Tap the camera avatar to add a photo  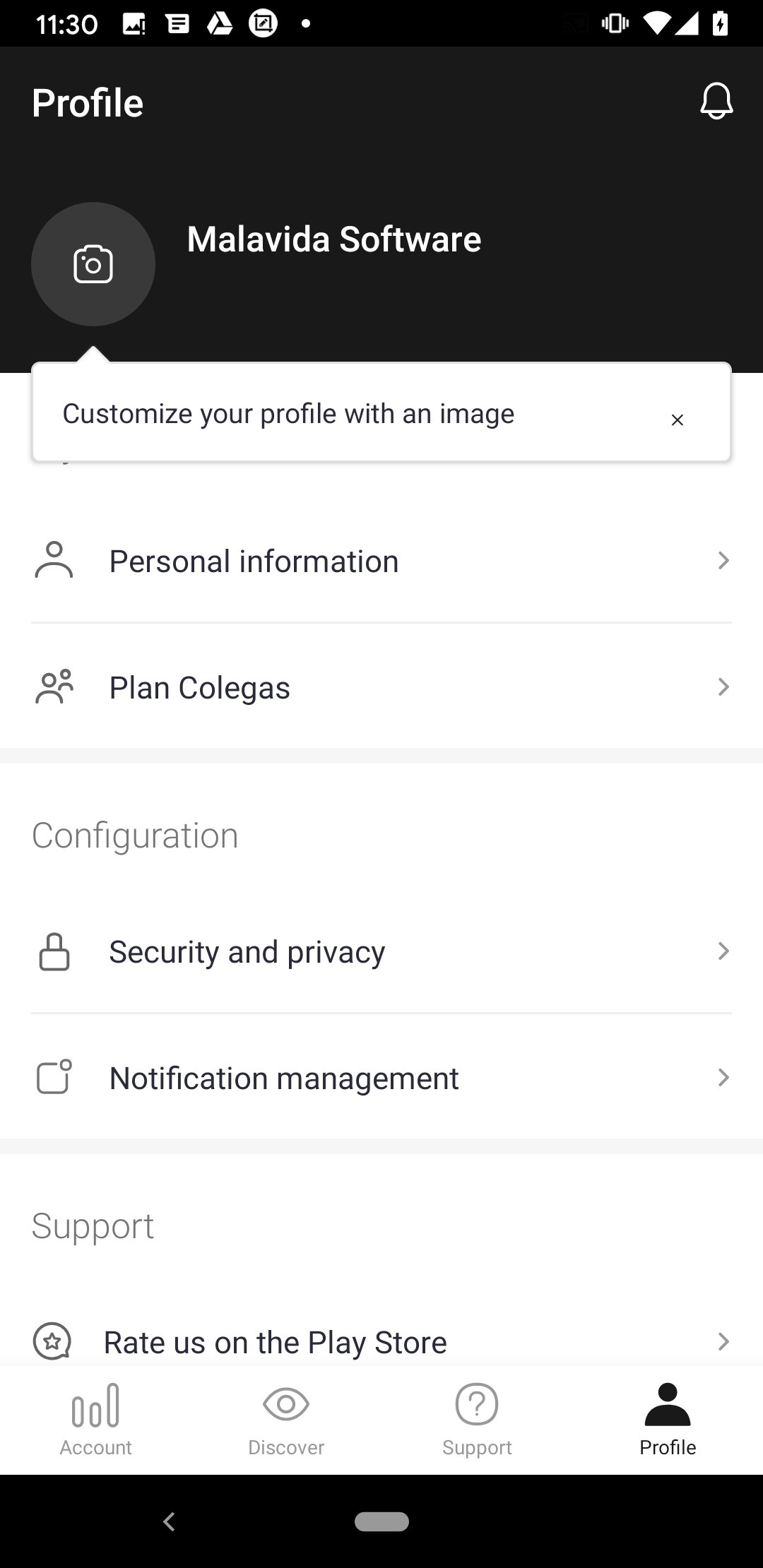[x=93, y=264]
